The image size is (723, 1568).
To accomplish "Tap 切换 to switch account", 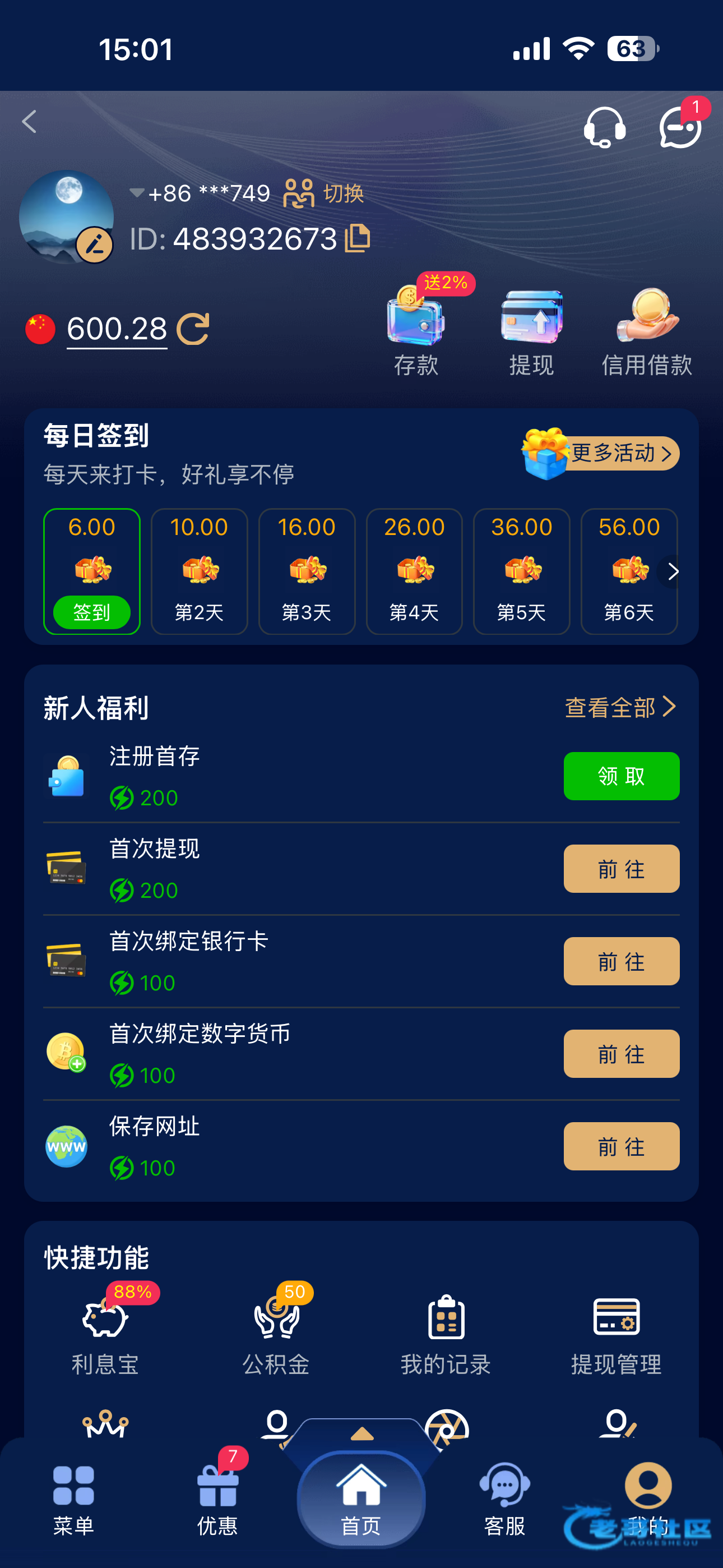I will 325,193.
